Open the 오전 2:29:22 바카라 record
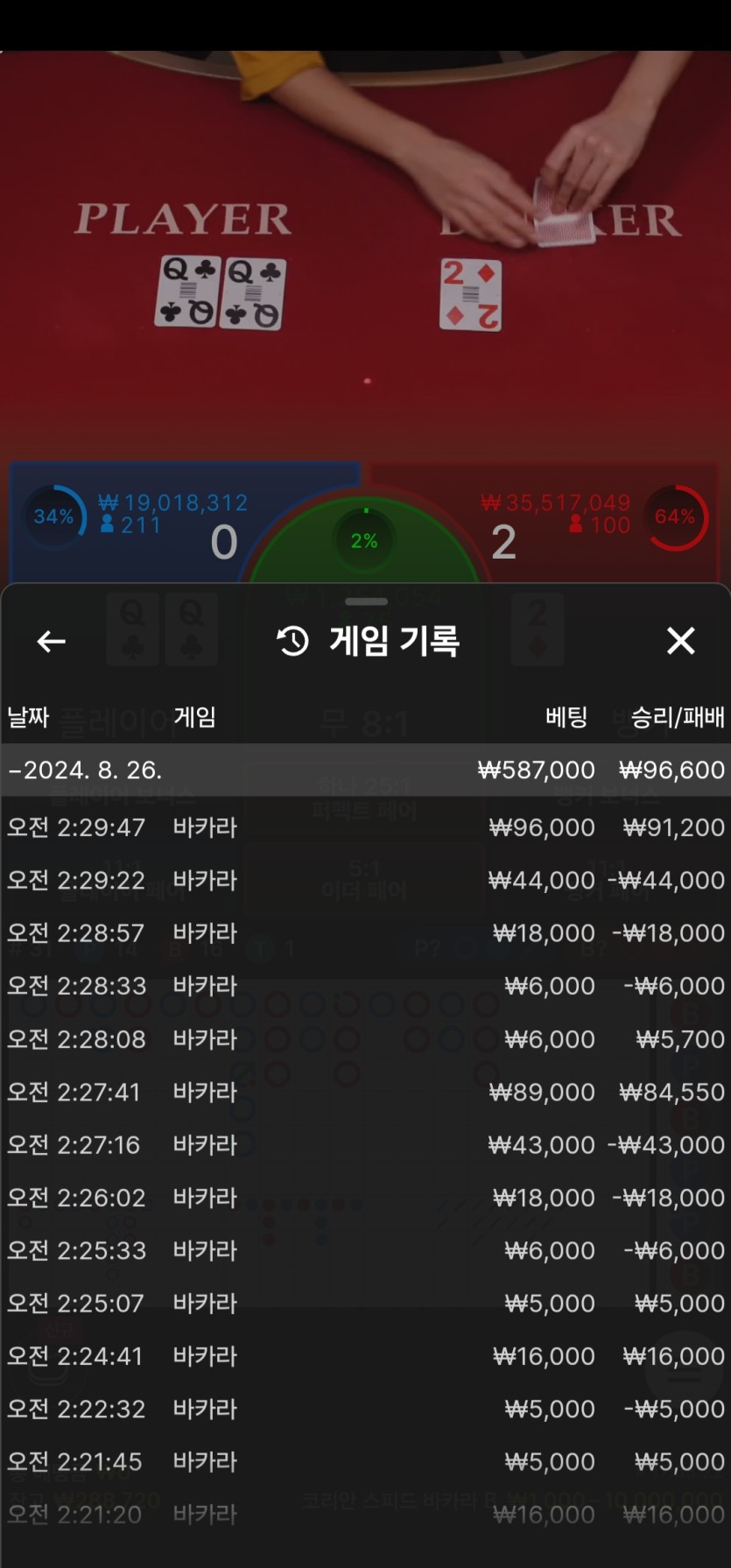The height and width of the screenshot is (1568, 731). pos(365,880)
